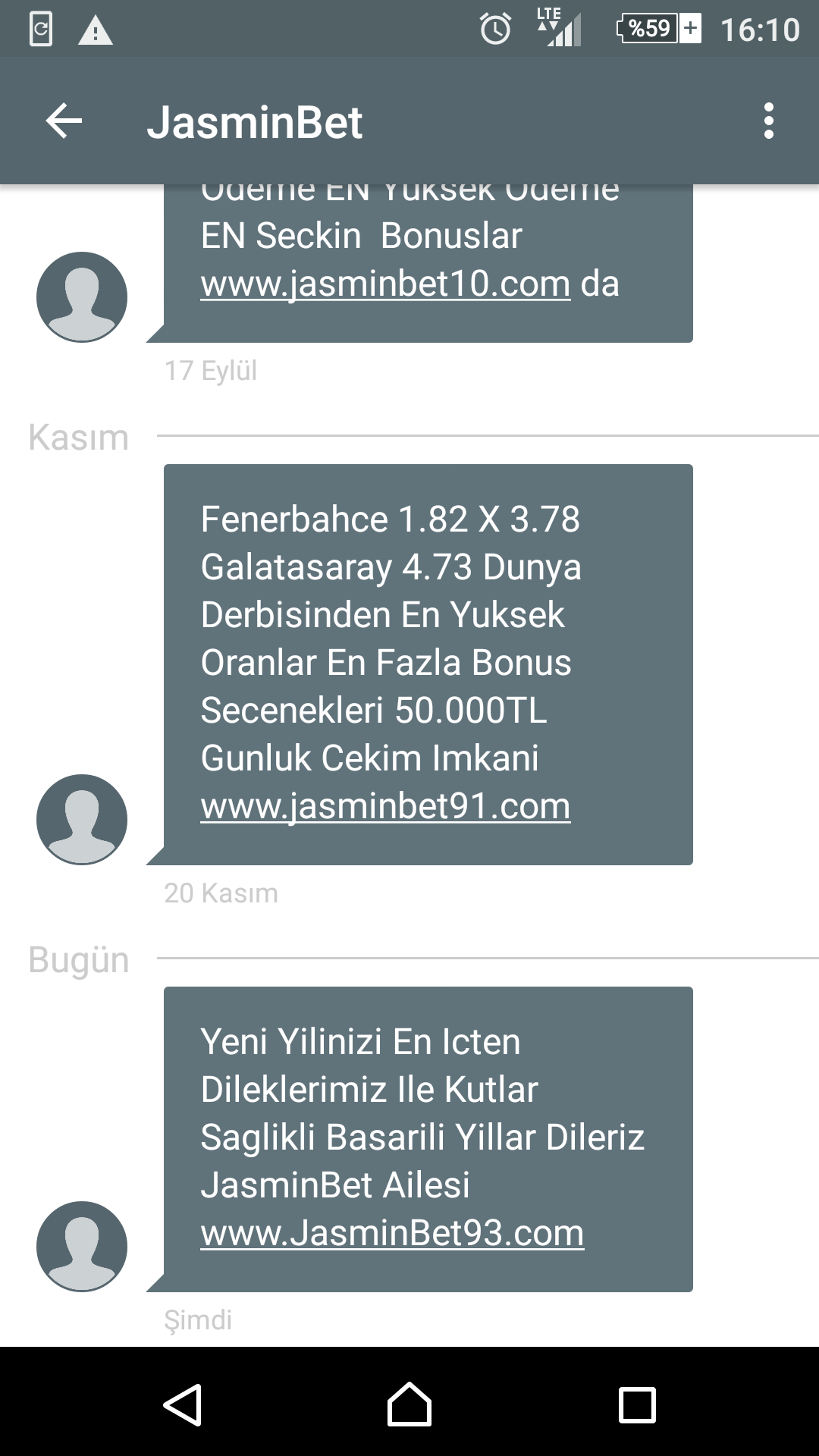Tap the system home button

point(409,1404)
